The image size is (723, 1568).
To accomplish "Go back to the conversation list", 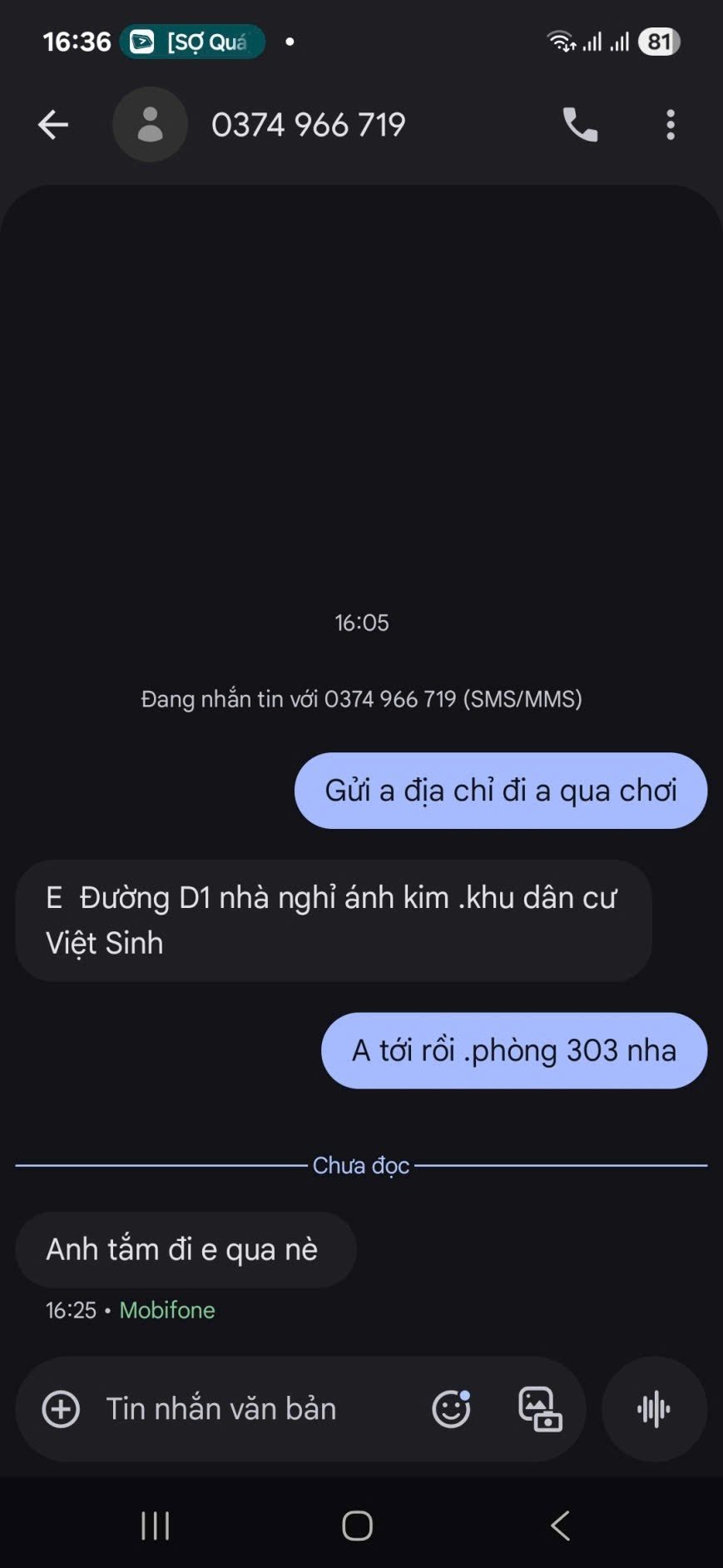I will 53,126.
